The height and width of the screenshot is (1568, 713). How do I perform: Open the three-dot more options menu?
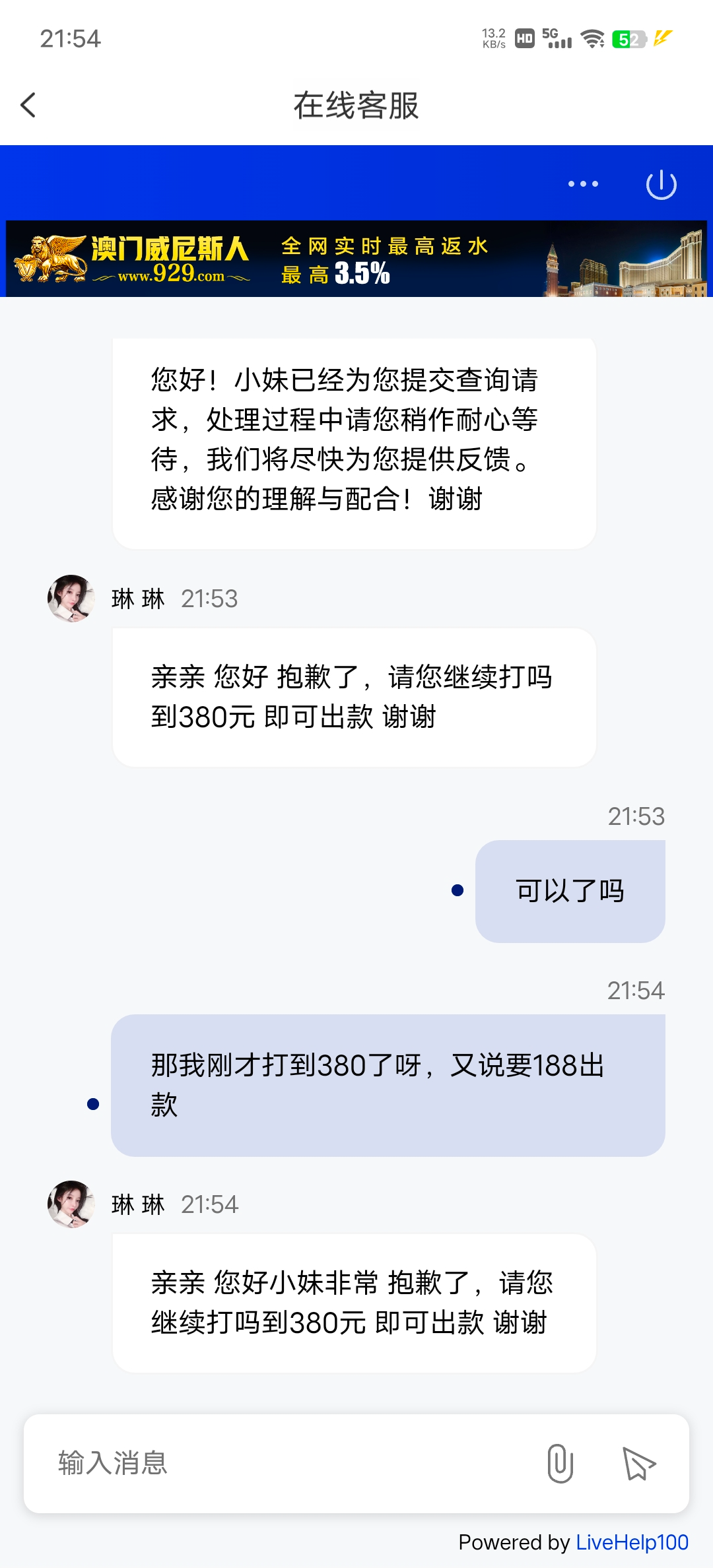583,184
